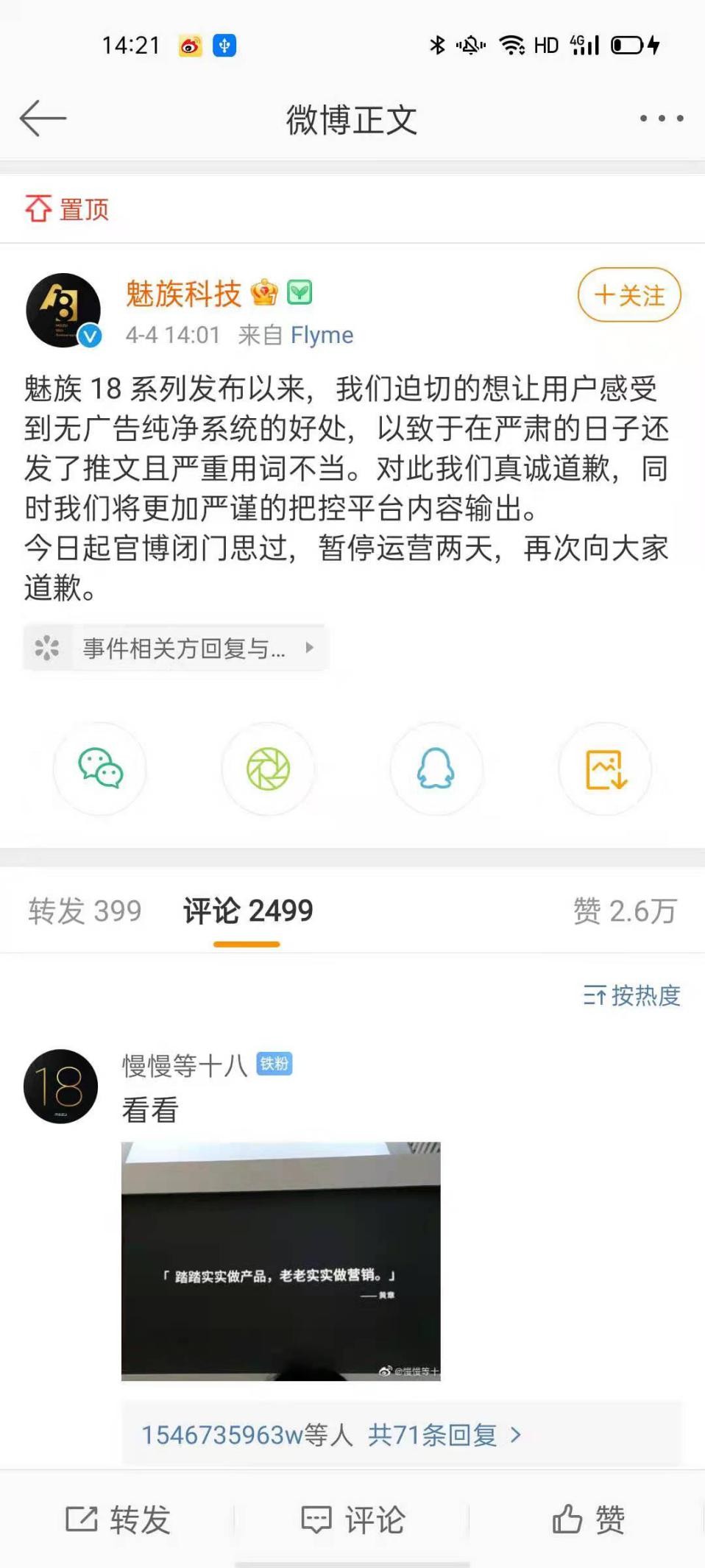Share the post to QQ
Image resolution: width=705 pixels, height=1568 pixels.
pos(436,769)
